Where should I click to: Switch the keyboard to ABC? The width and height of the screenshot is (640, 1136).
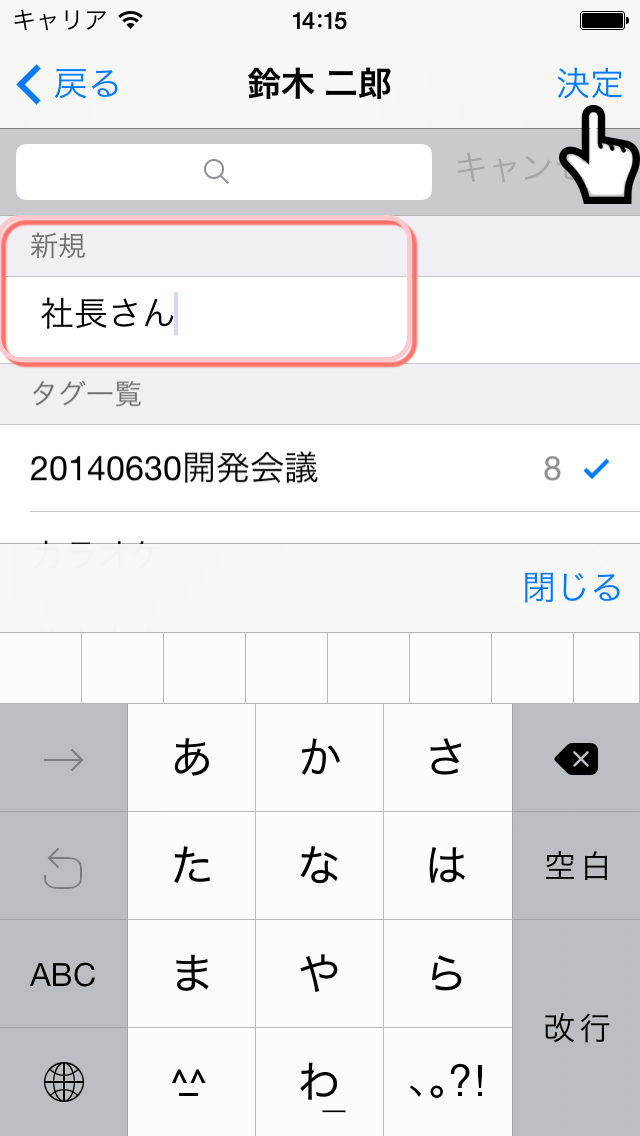tap(63, 974)
